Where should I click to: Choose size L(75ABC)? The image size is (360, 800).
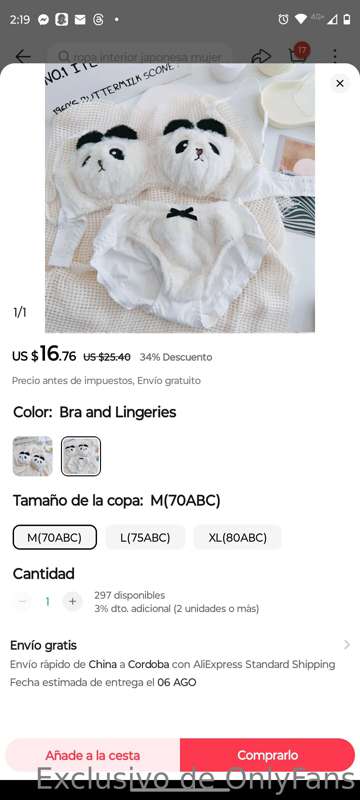pos(145,537)
